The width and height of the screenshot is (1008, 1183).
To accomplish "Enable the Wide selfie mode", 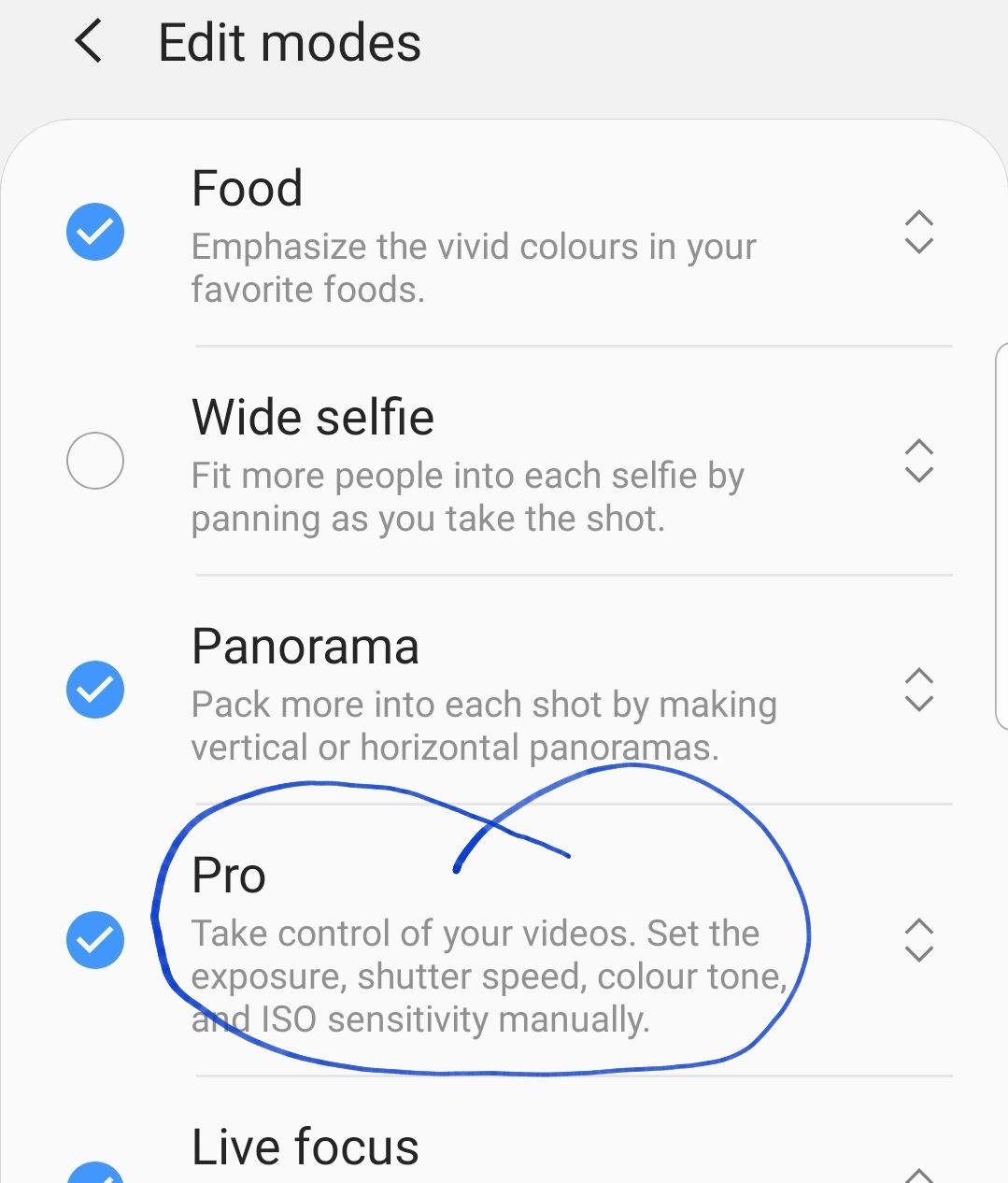I will pyautogui.click(x=95, y=461).
